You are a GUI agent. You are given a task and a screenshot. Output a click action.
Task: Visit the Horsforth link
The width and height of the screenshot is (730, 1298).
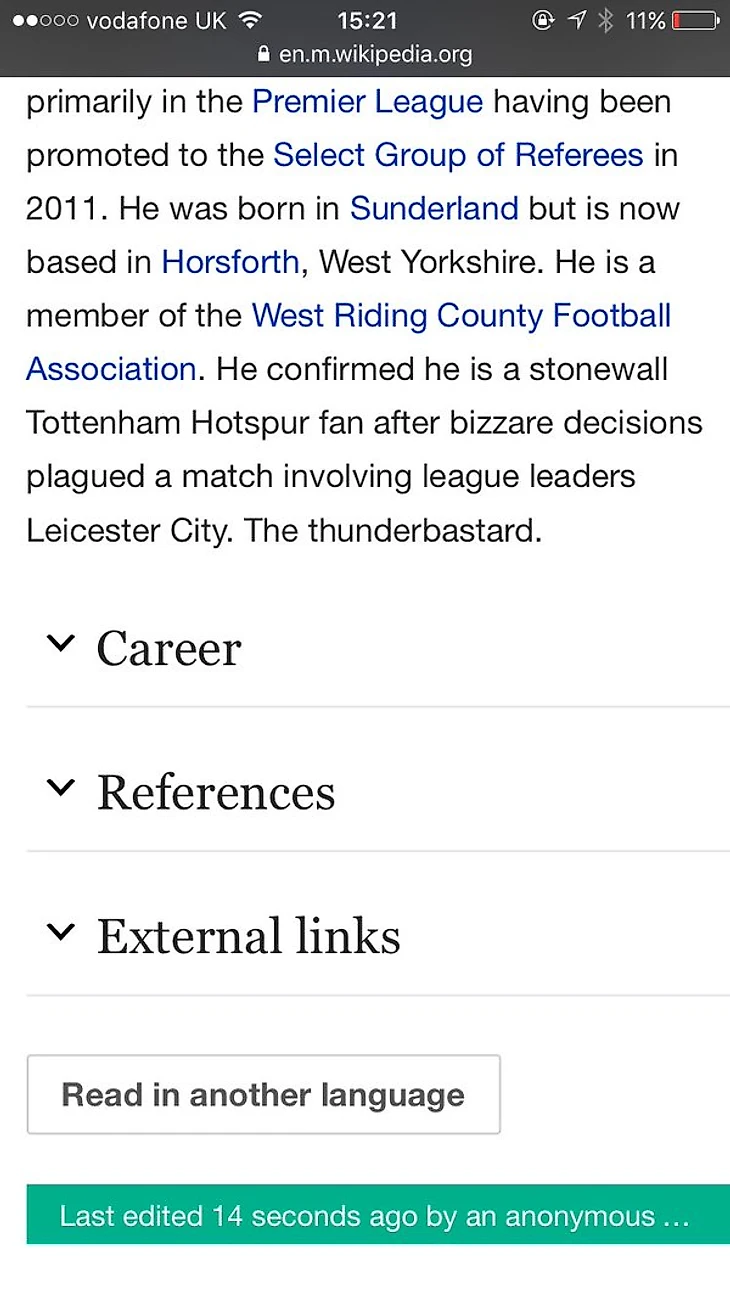pyautogui.click(x=230, y=262)
